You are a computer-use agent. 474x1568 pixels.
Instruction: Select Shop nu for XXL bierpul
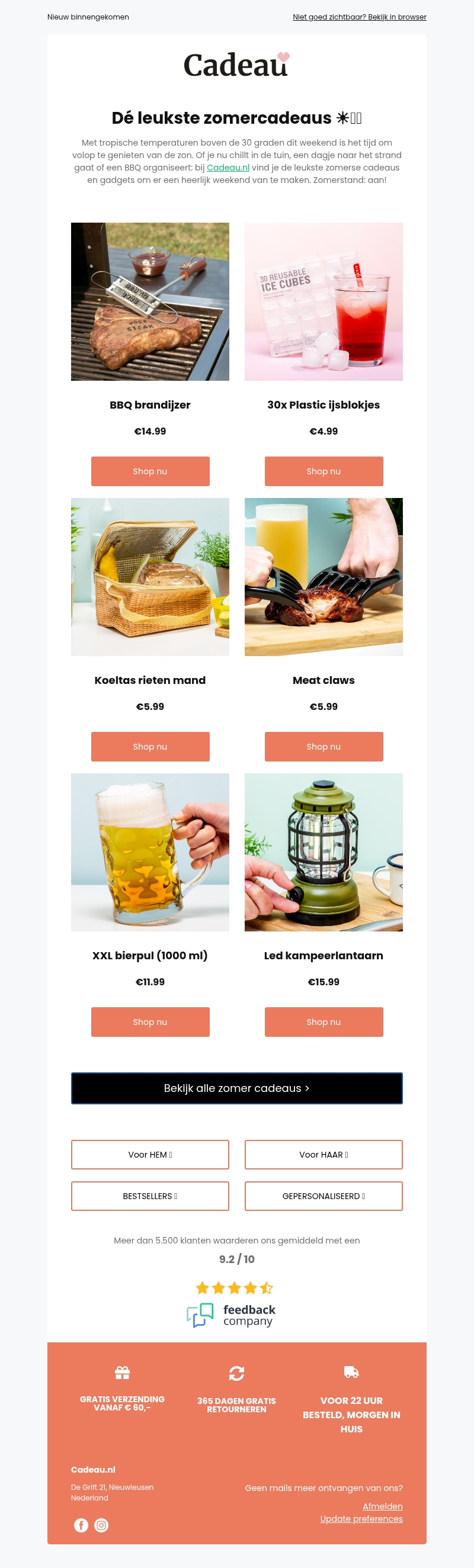pyautogui.click(x=150, y=1021)
